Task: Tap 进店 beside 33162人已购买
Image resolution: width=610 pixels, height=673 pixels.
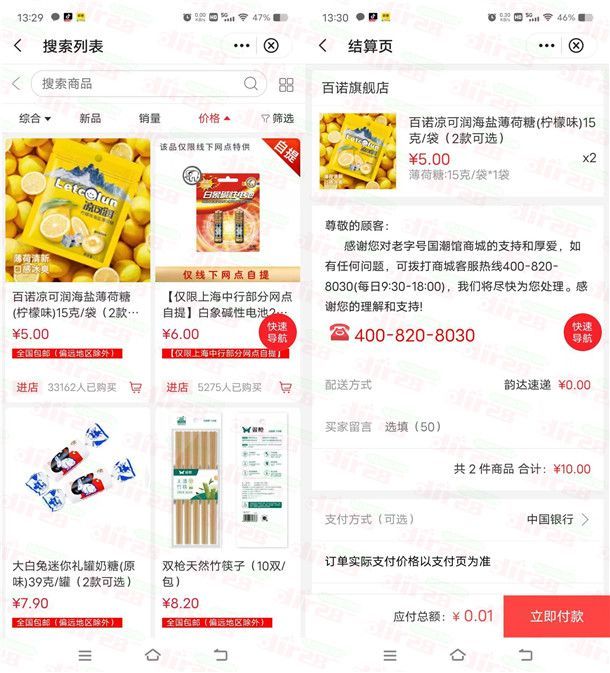Action: (x=27, y=387)
